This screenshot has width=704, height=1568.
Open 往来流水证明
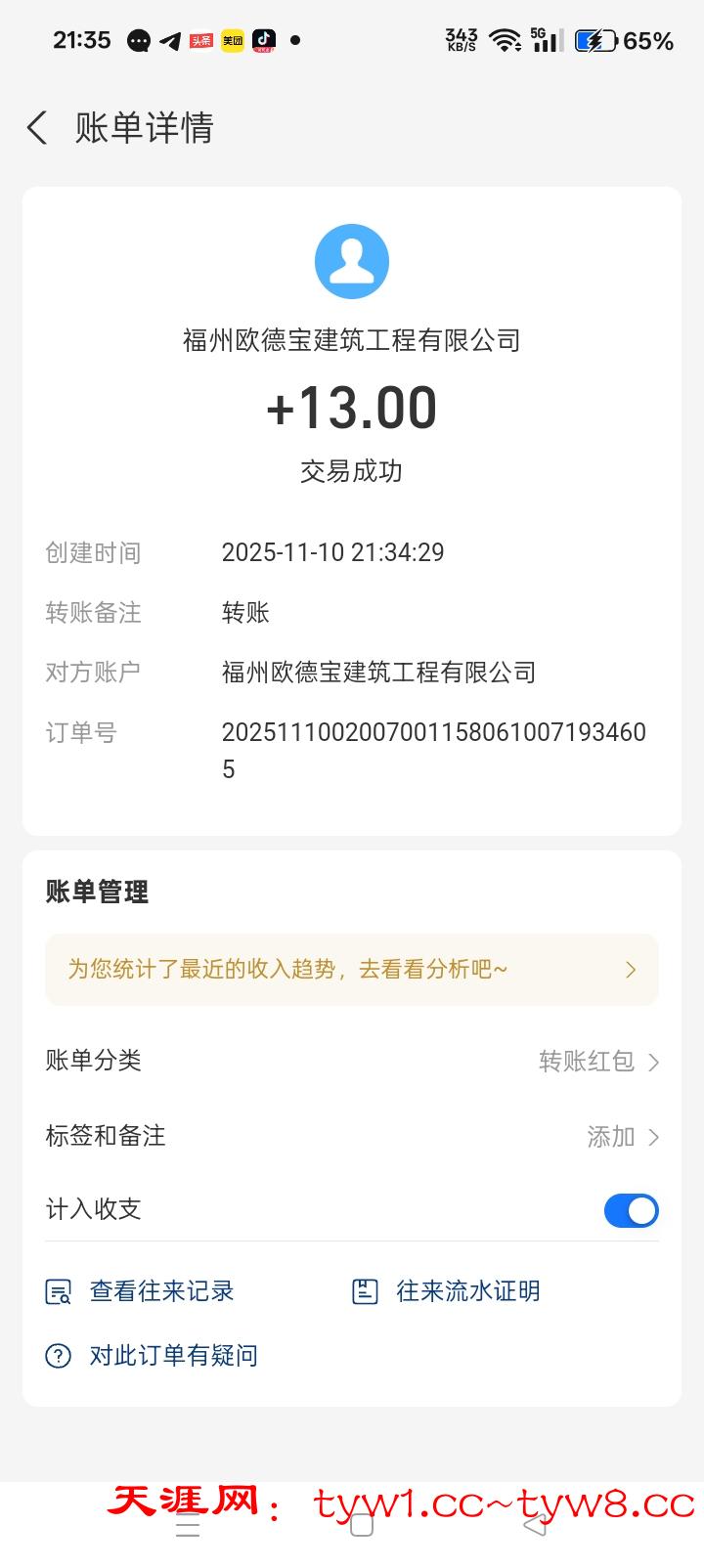point(447,1291)
